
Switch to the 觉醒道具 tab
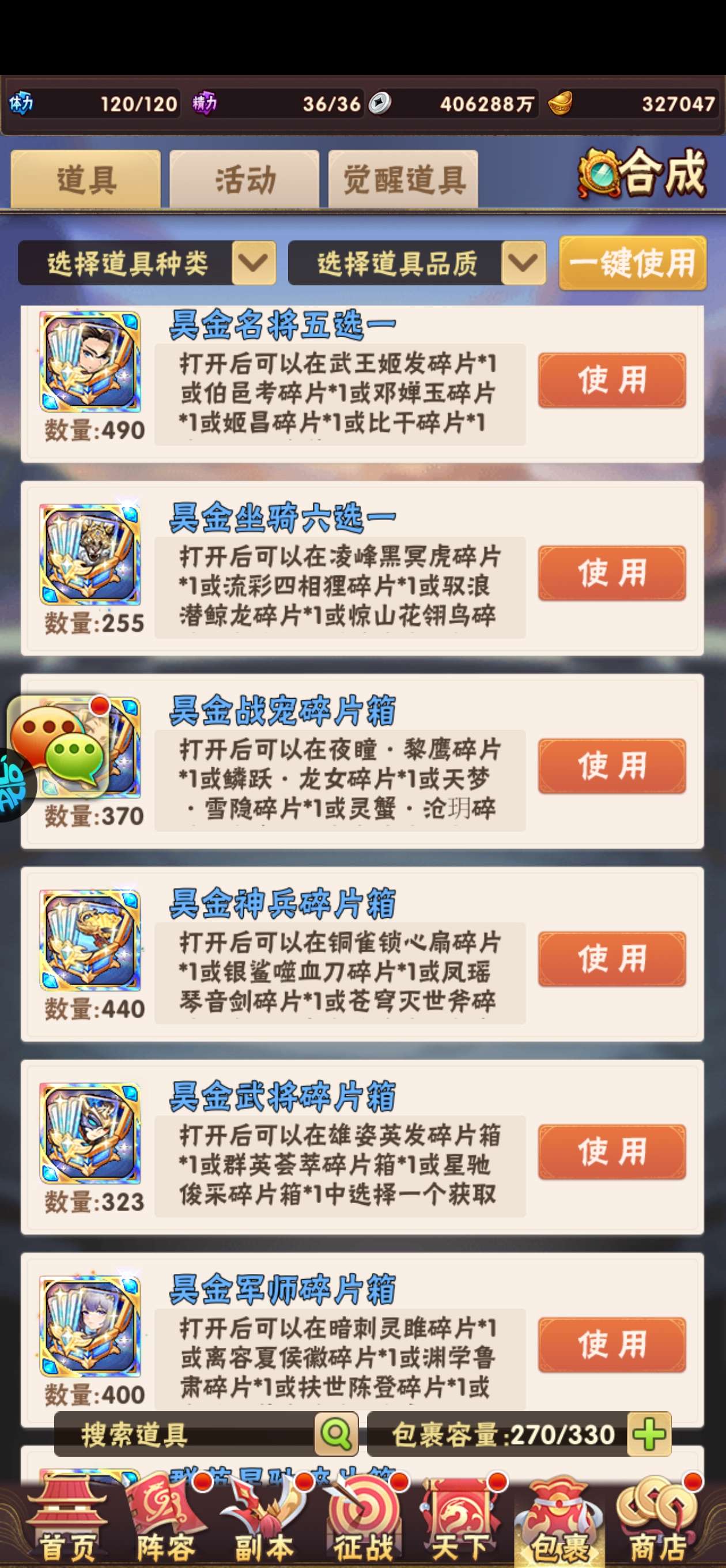pyautogui.click(x=403, y=179)
